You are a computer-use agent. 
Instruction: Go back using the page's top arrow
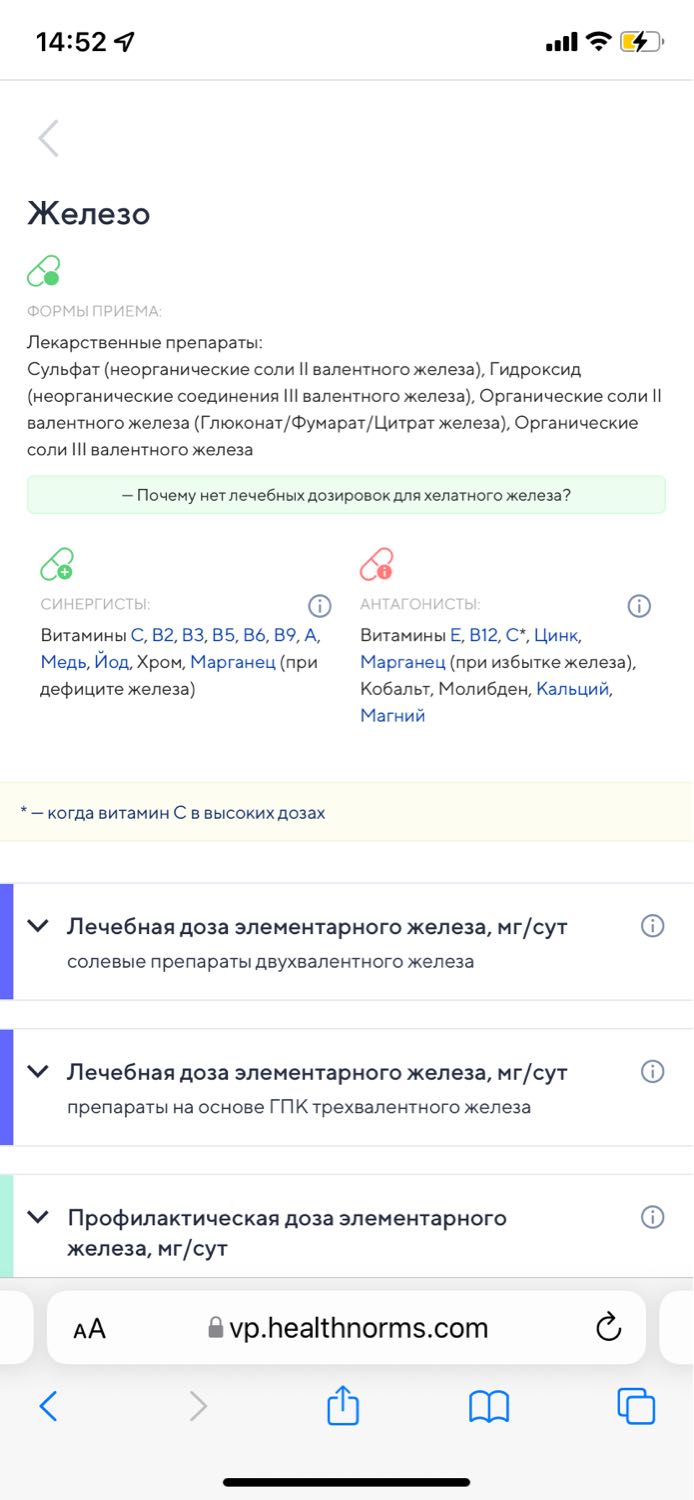click(x=48, y=138)
